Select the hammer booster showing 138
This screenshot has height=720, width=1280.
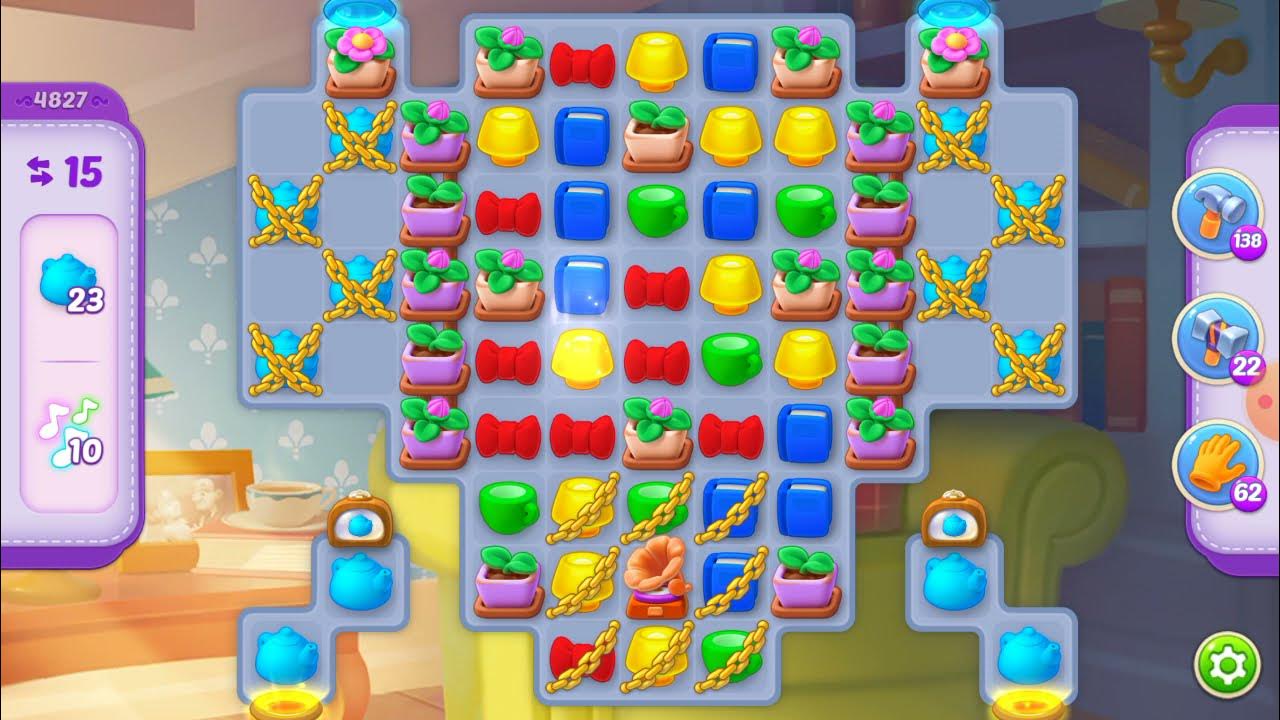(1216, 213)
